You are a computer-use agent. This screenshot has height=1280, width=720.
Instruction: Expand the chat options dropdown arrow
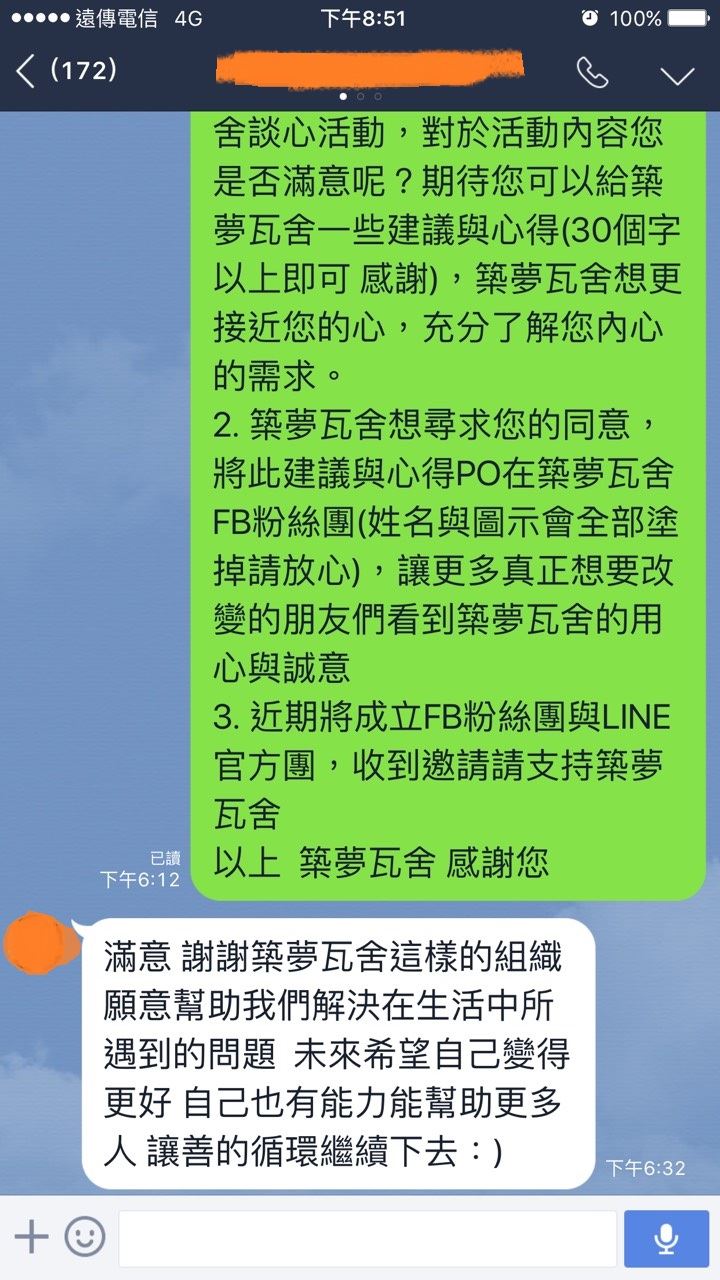click(677, 74)
